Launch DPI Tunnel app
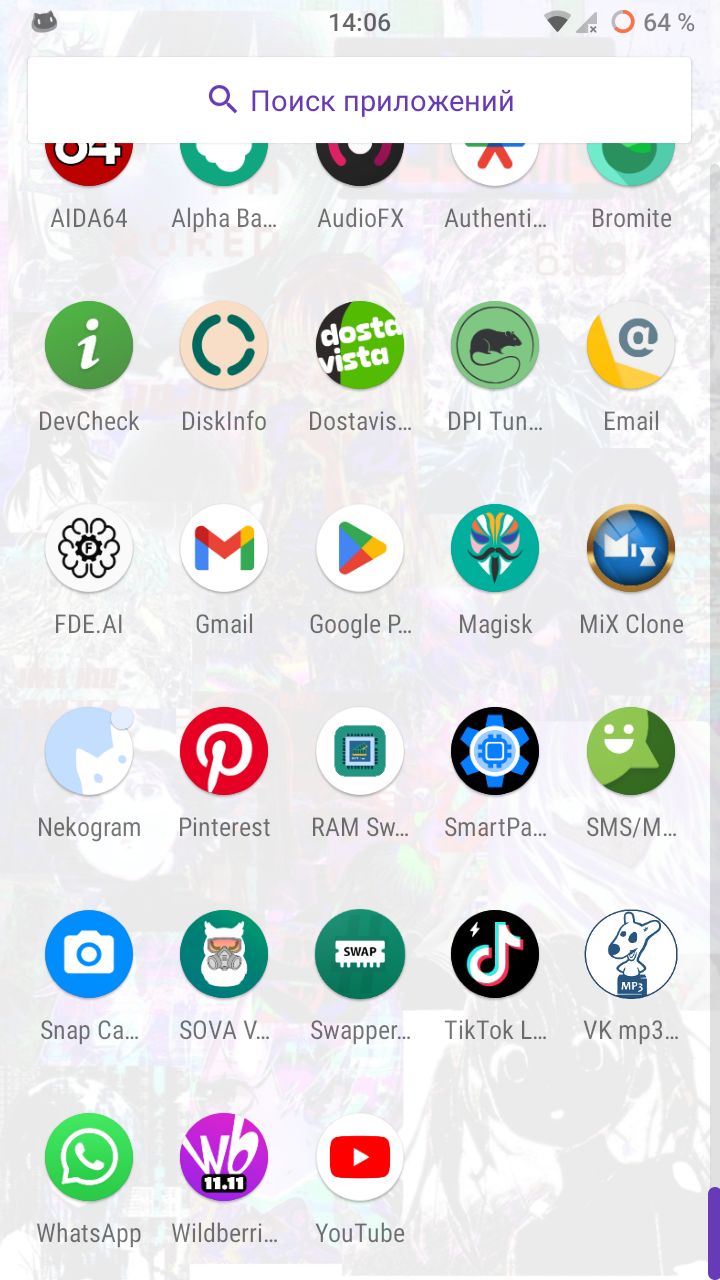This screenshot has width=720, height=1280. (495, 345)
